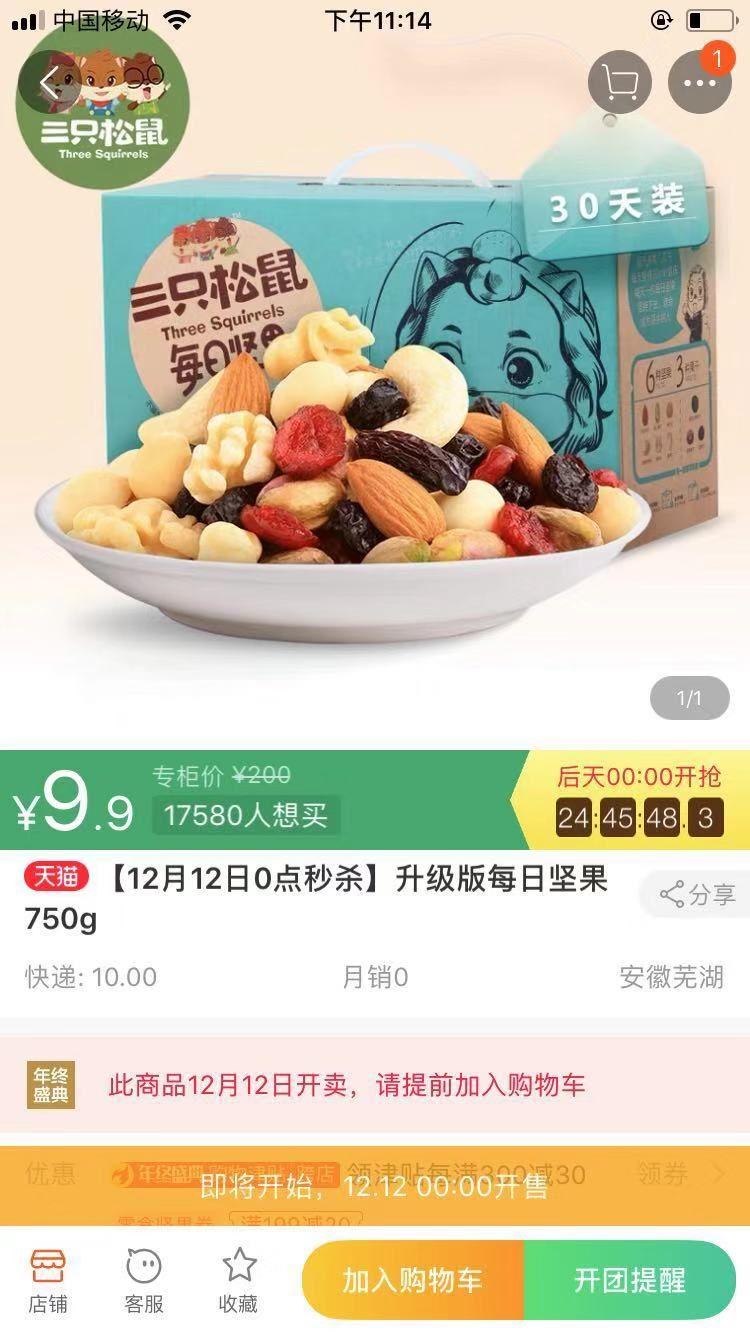Contact 客服 customer service
This screenshot has height=1334, width=750.
point(143,1280)
